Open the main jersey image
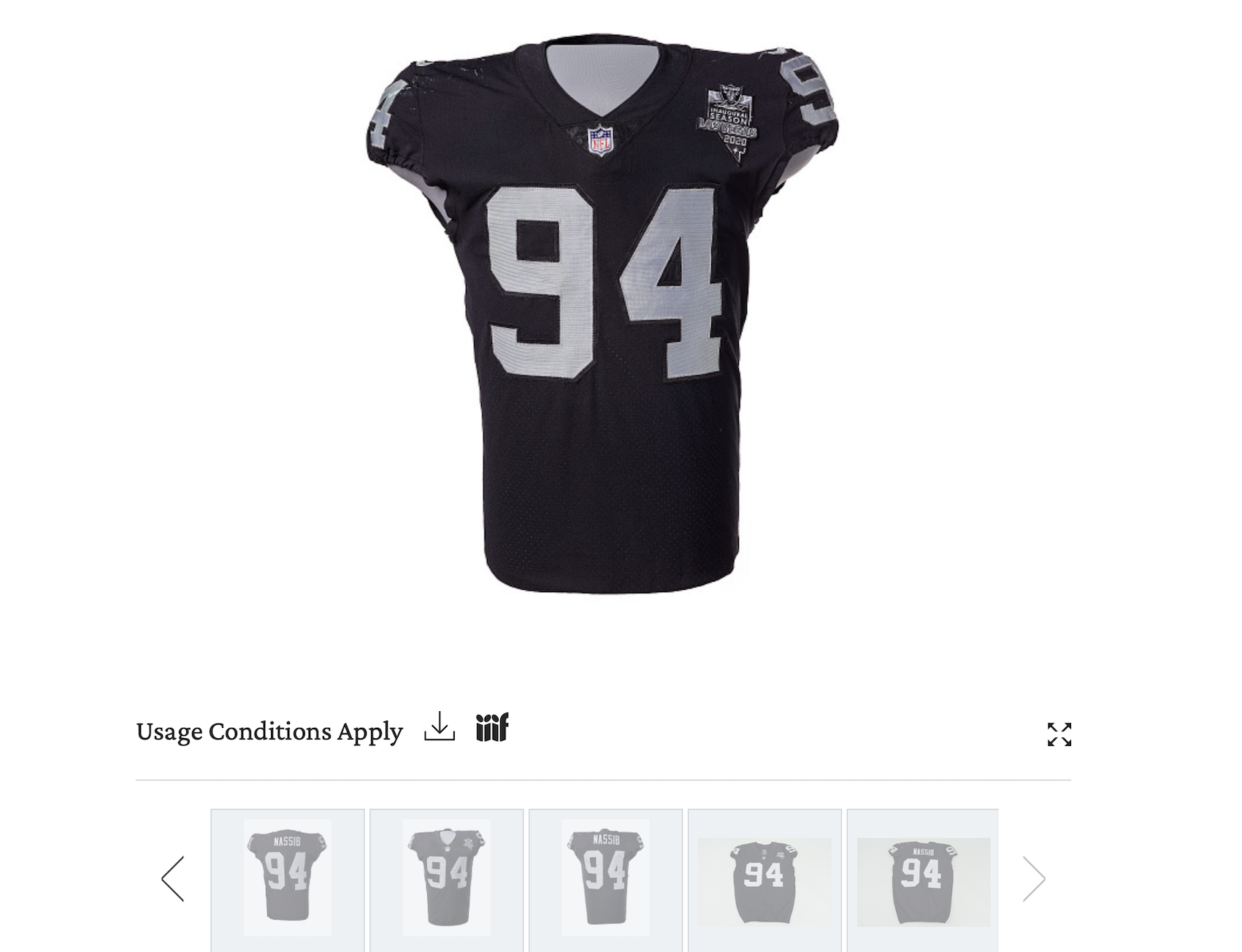This screenshot has height=952, width=1242. 602,314
